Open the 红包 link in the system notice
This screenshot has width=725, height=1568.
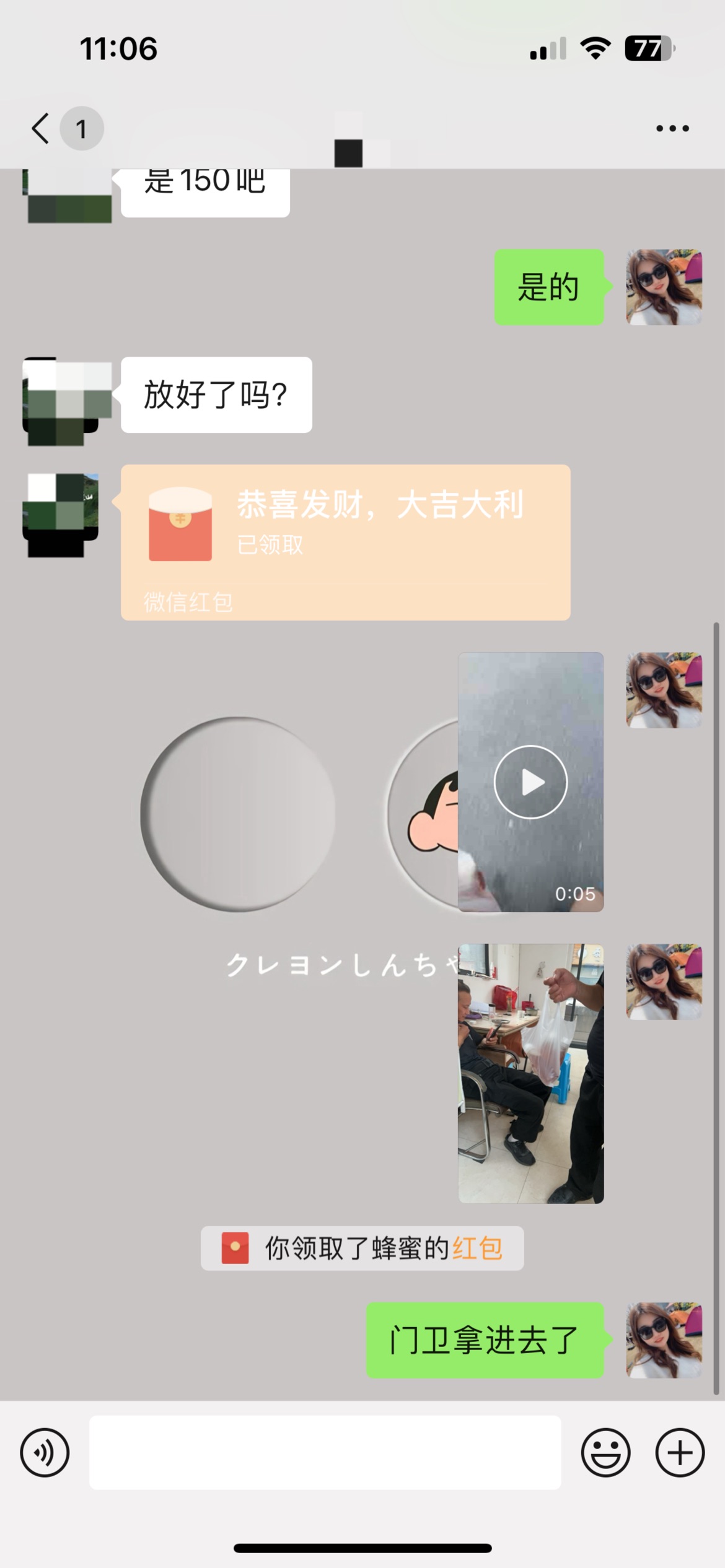pos(477,1248)
